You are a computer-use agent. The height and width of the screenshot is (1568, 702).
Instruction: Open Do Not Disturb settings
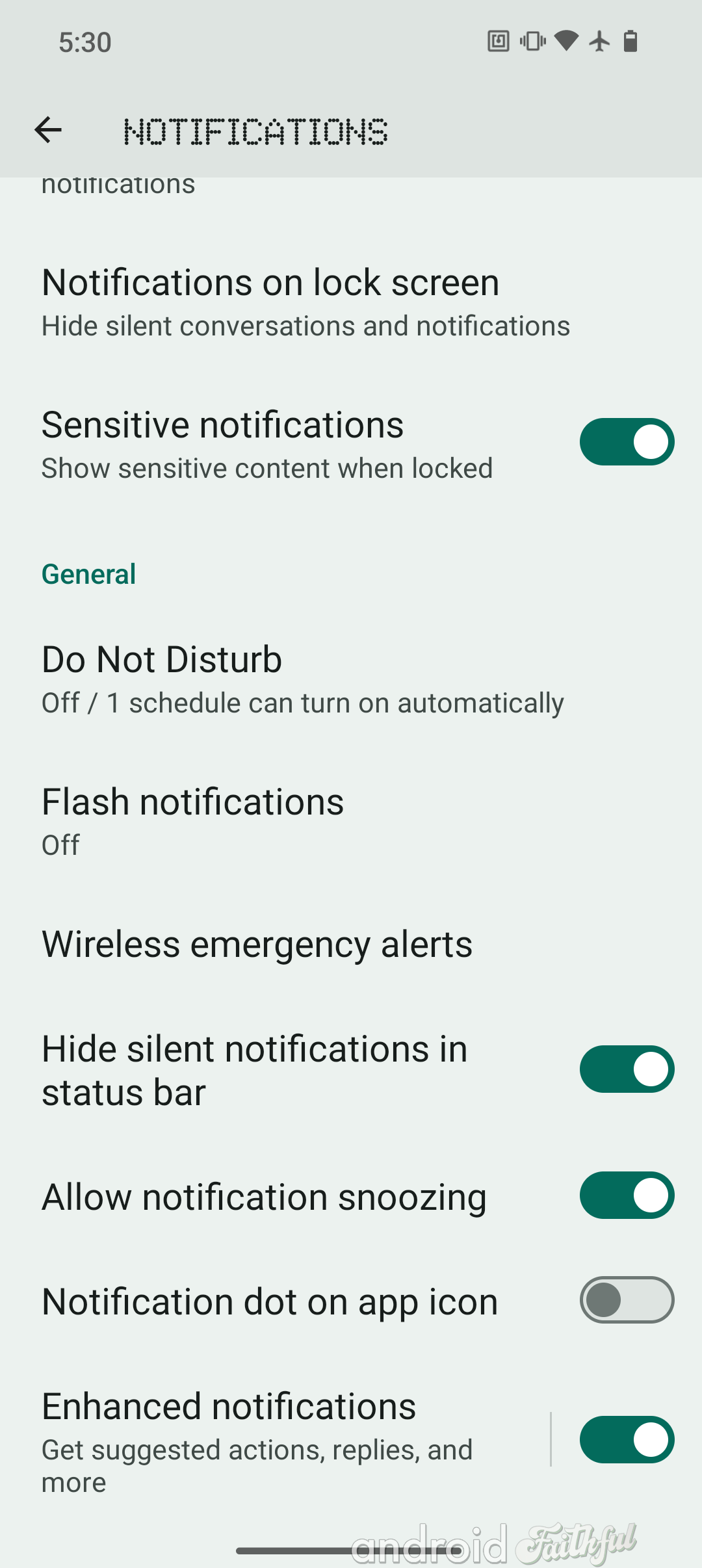351,679
